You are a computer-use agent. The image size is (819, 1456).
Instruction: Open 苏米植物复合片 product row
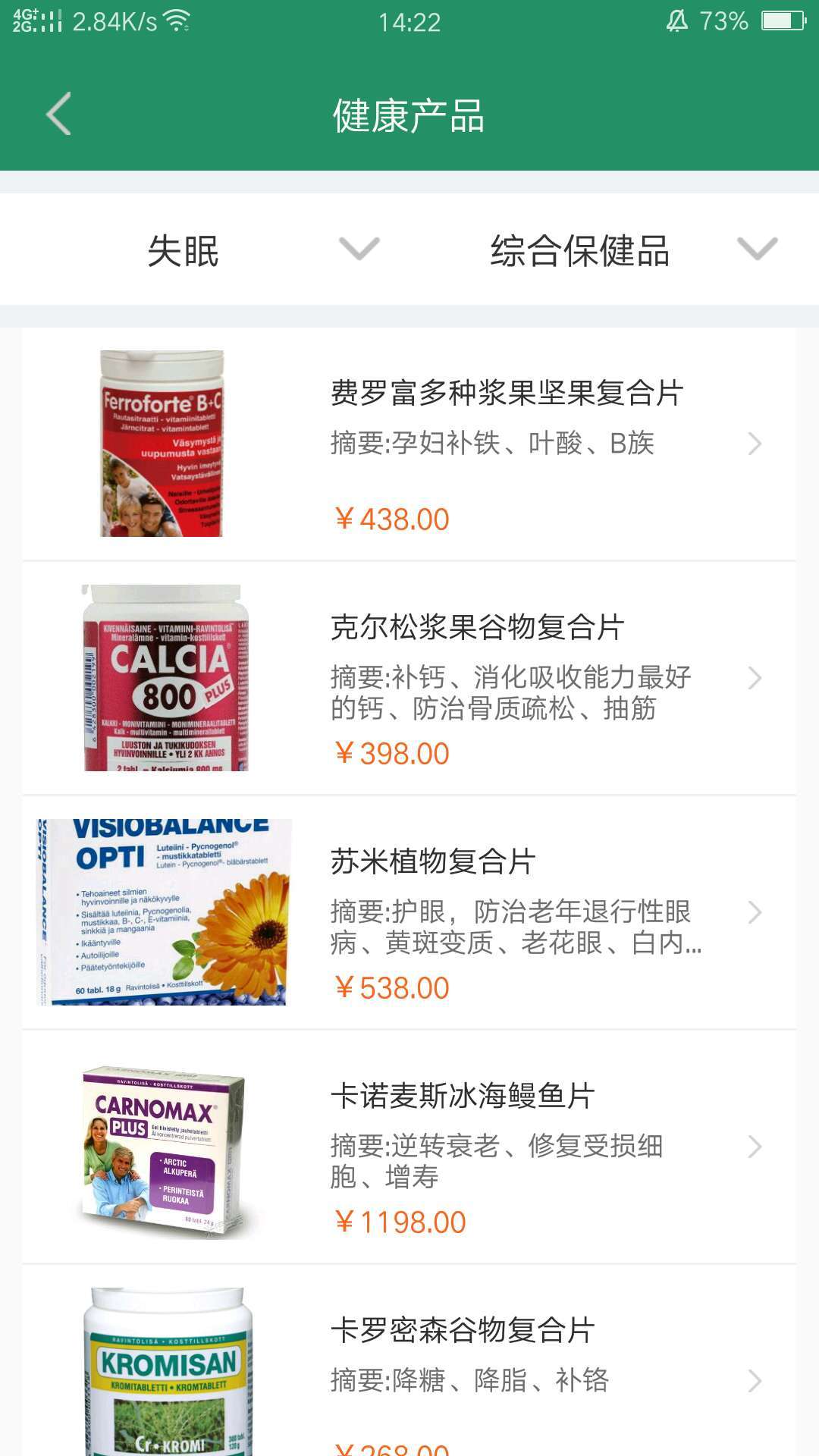409,912
